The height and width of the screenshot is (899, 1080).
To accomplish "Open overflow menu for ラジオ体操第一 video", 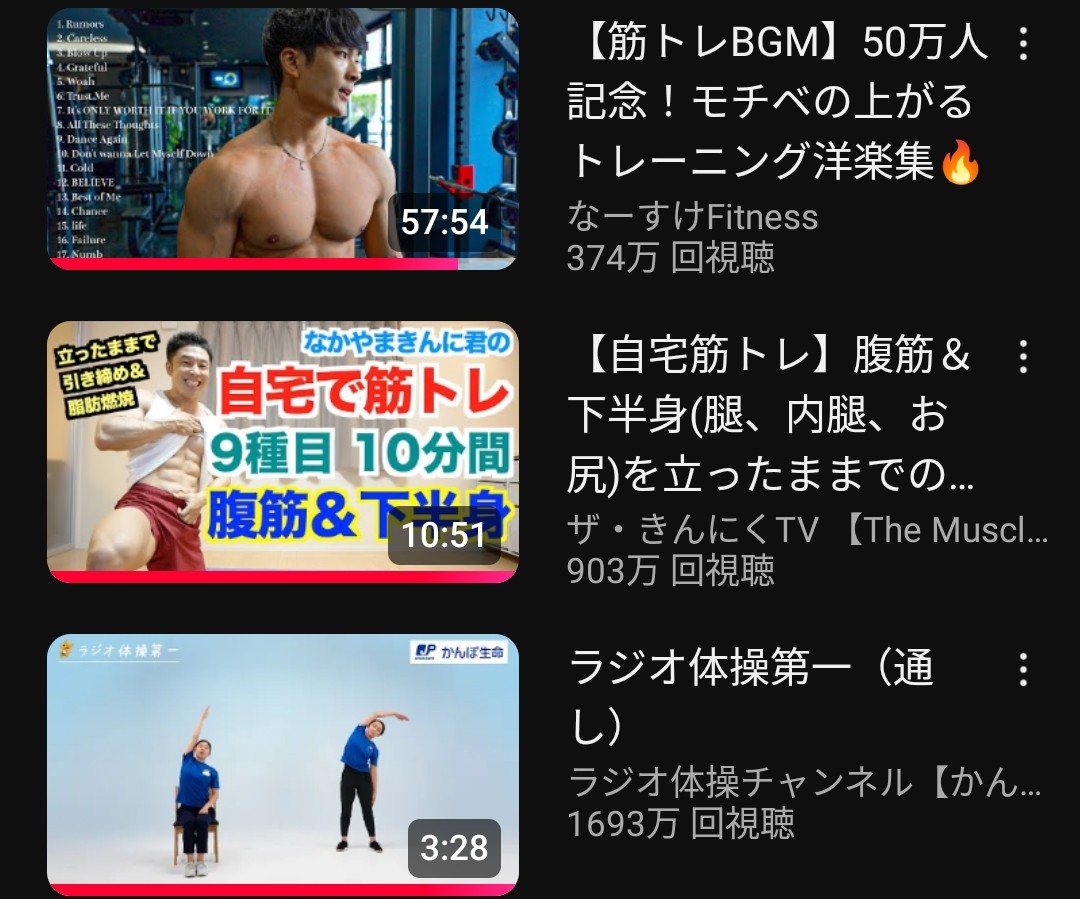I will tap(1022, 670).
